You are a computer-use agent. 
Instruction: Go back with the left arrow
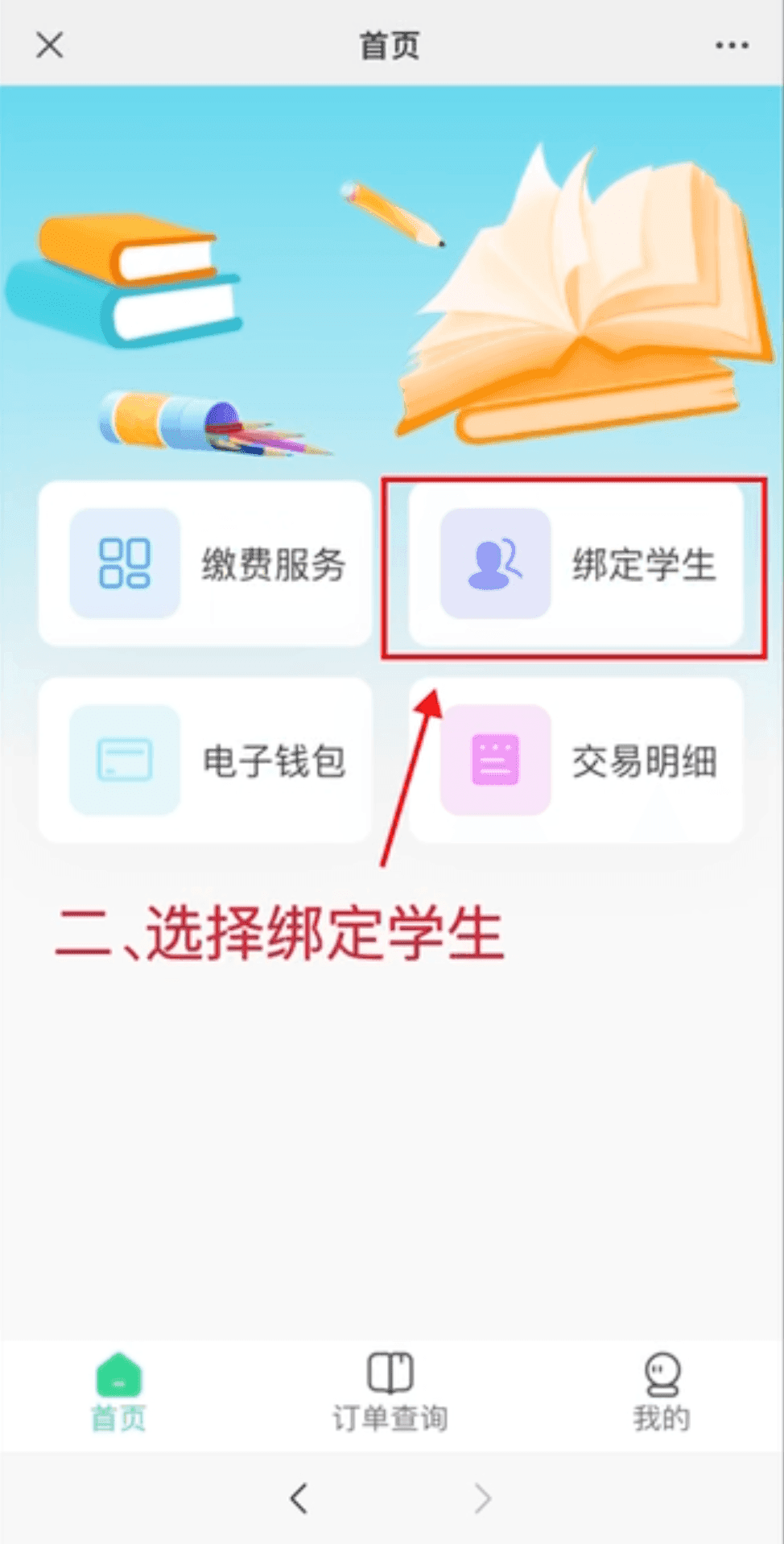299,1498
